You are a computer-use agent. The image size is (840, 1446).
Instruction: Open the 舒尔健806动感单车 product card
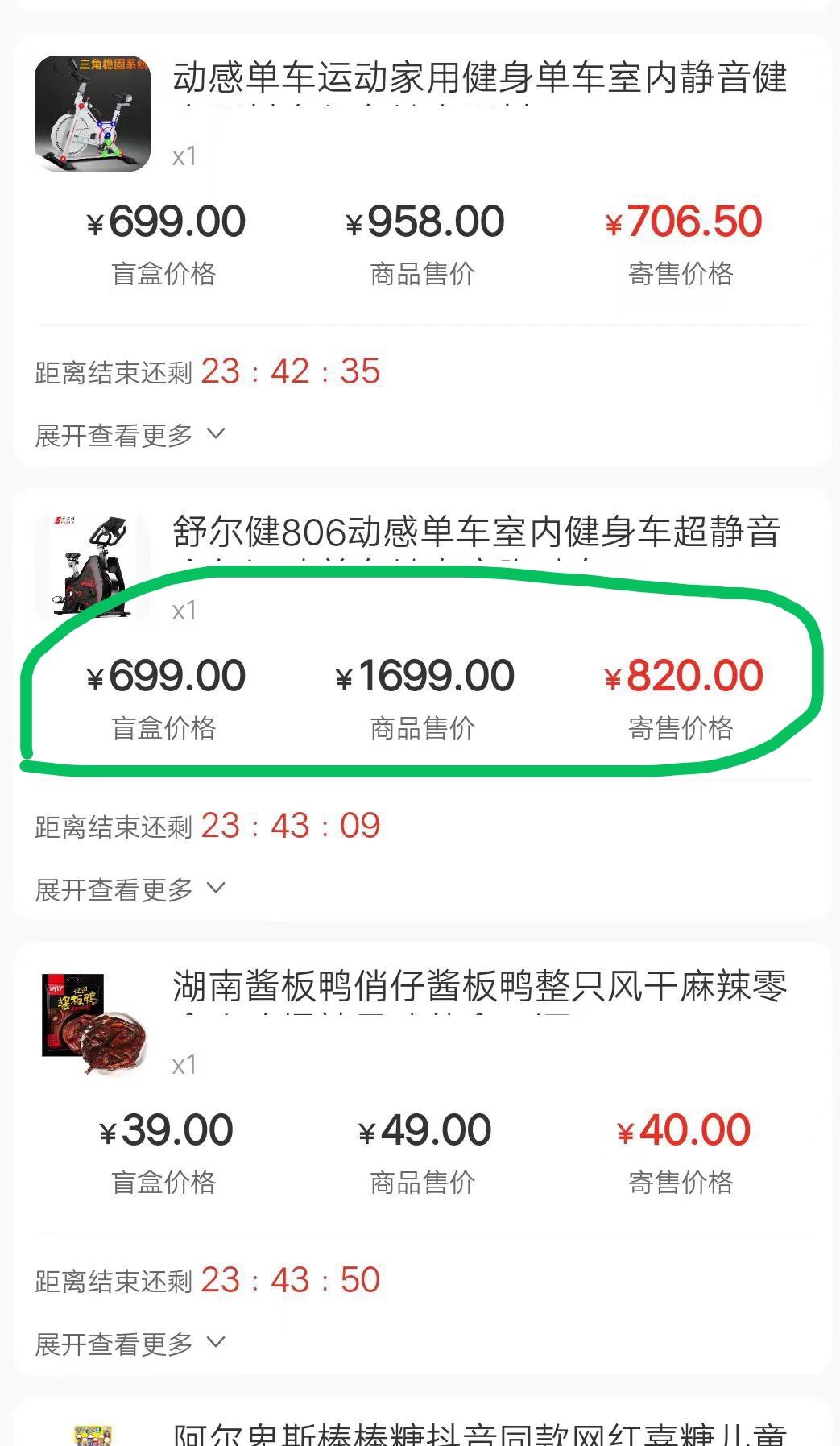point(475,533)
